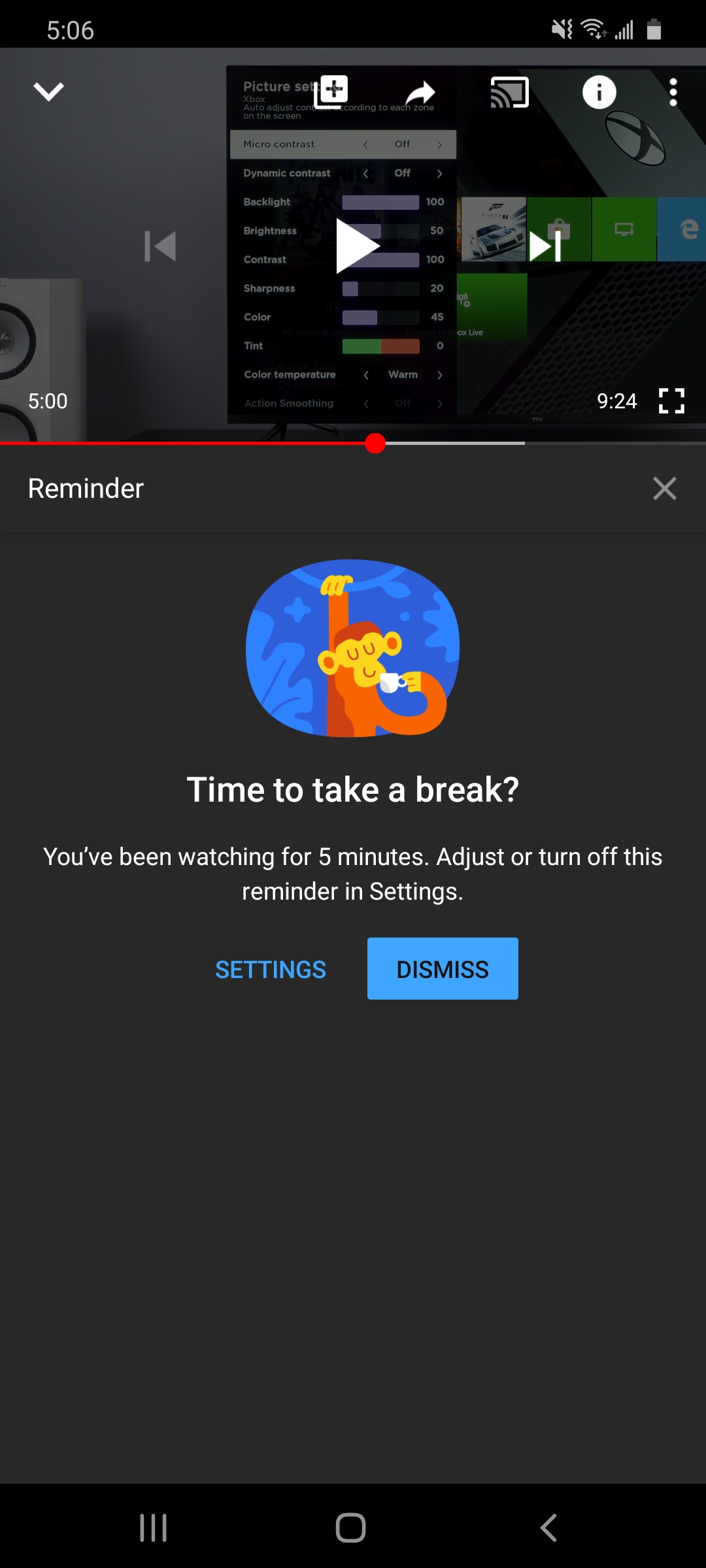Open the player overflow menu
The height and width of the screenshot is (1568, 706).
(673, 92)
